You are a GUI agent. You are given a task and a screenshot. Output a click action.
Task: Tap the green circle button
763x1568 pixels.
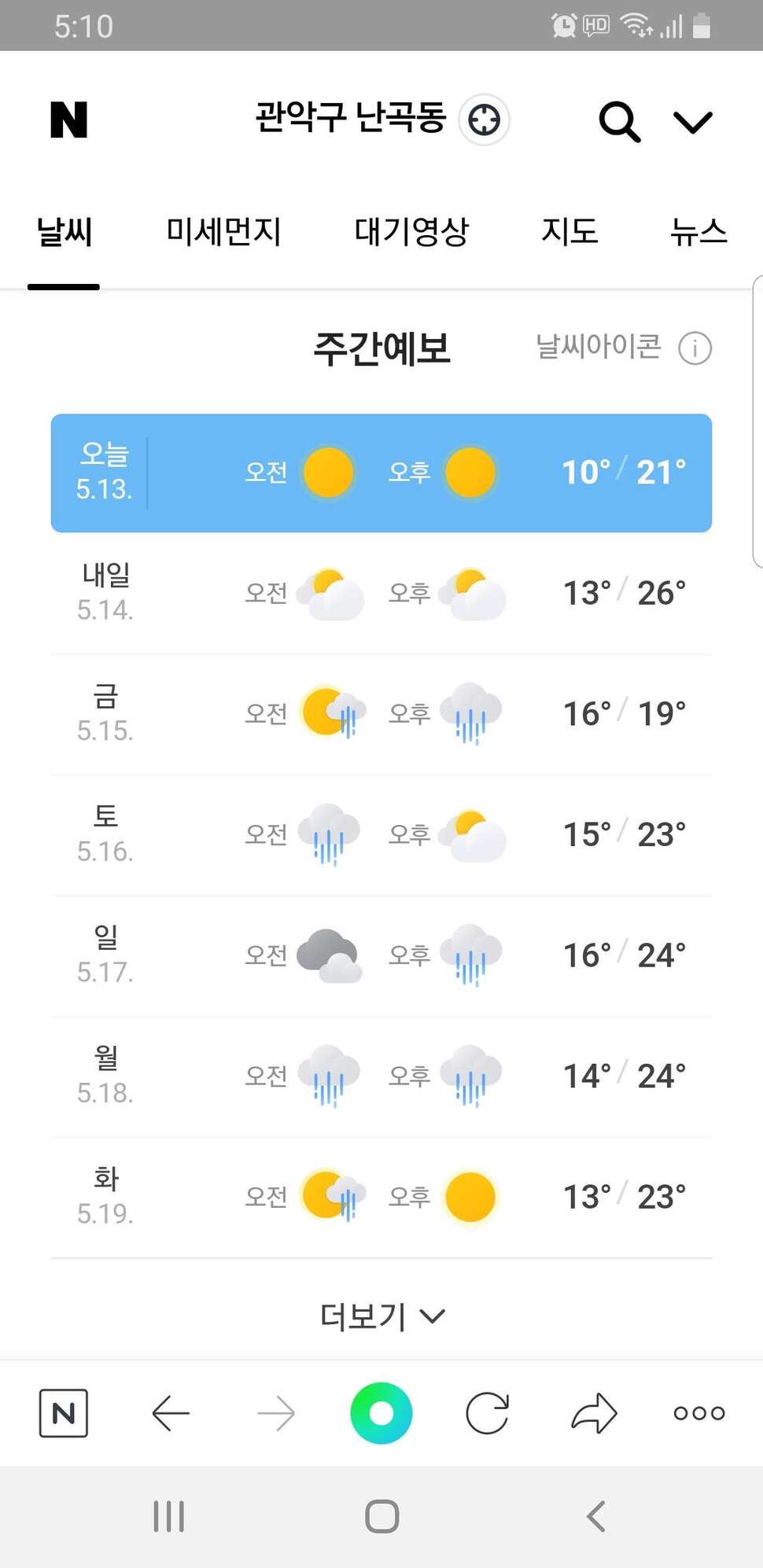[x=381, y=1413]
